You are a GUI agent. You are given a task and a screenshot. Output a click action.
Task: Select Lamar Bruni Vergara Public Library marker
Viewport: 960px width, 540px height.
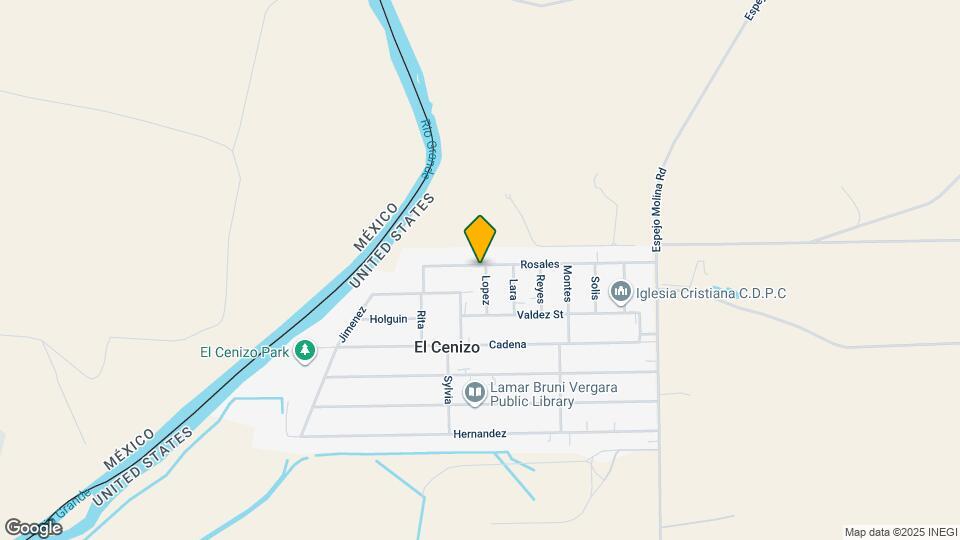coord(474,393)
